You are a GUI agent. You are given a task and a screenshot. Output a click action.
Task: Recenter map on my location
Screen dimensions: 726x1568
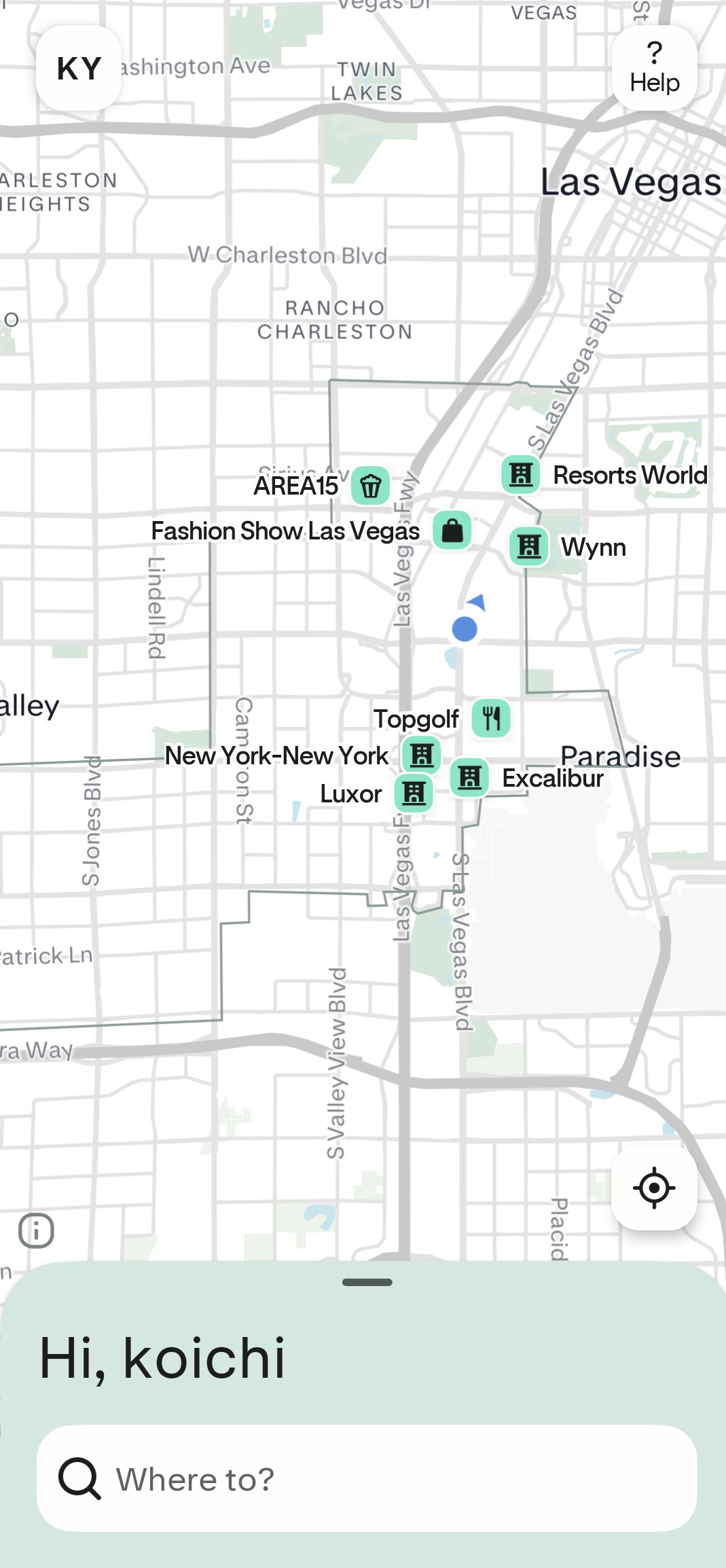pyautogui.click(x=653, y=1188)
